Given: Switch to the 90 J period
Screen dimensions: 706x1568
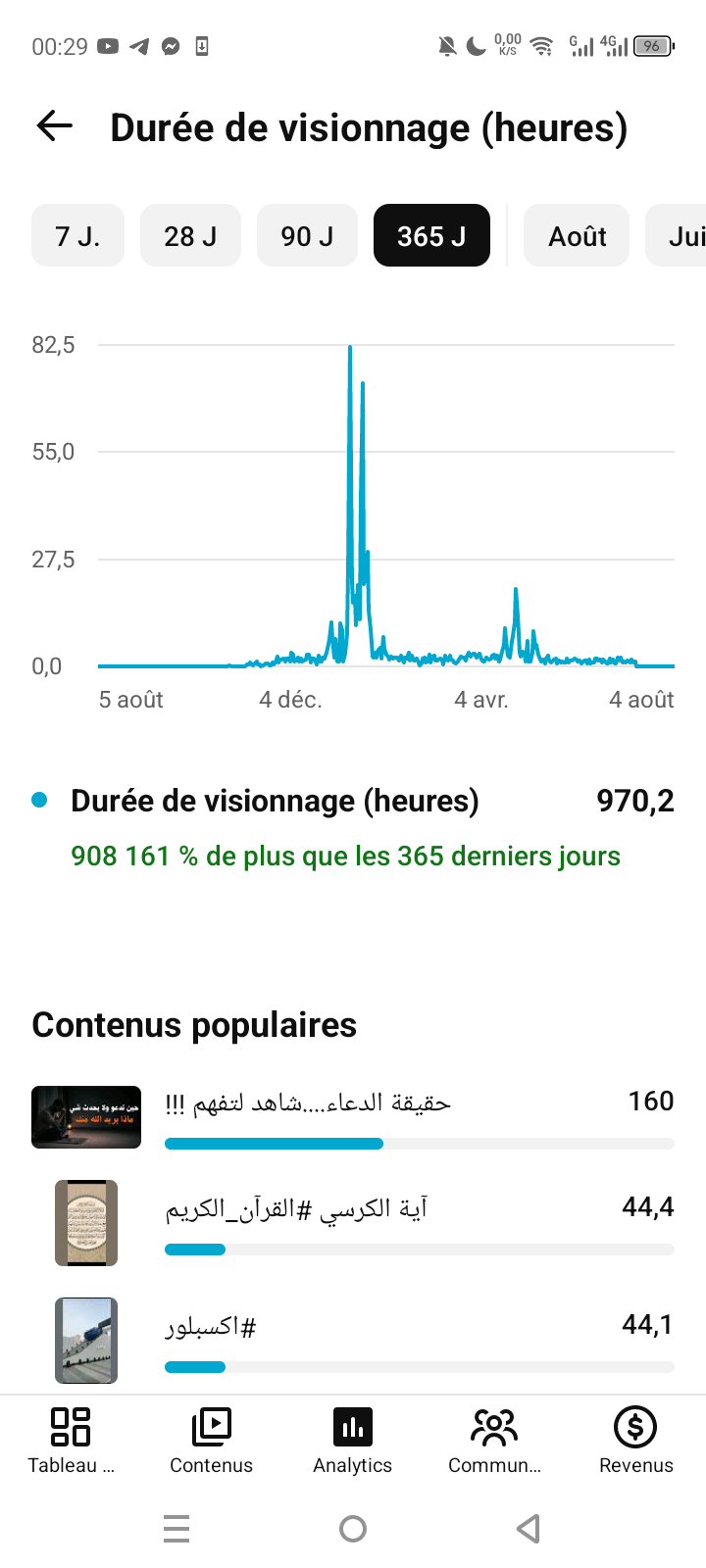Looking at the screenshot, I should point(307,235).
